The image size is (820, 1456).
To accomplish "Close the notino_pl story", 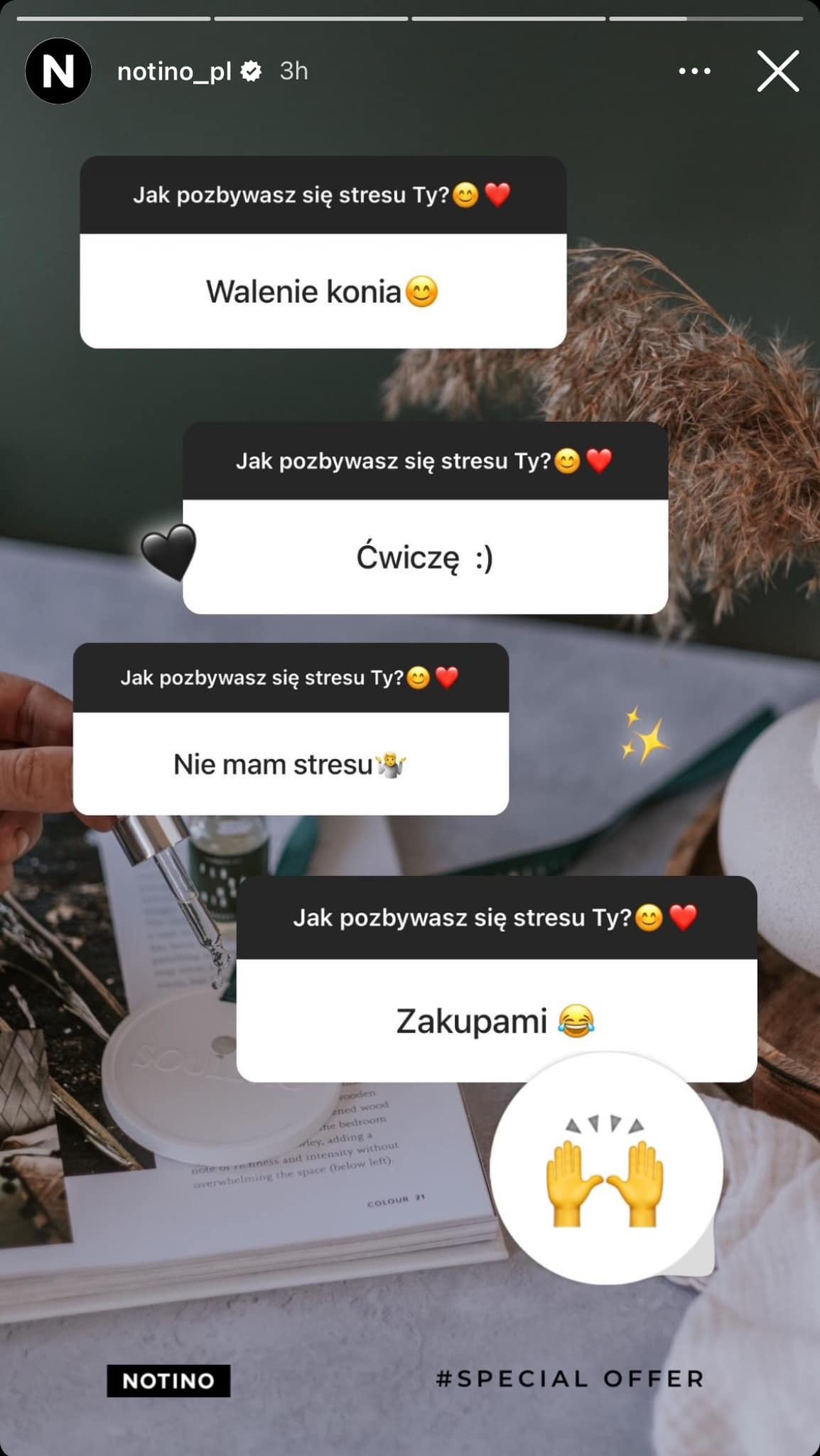I will tap(777, 71).
